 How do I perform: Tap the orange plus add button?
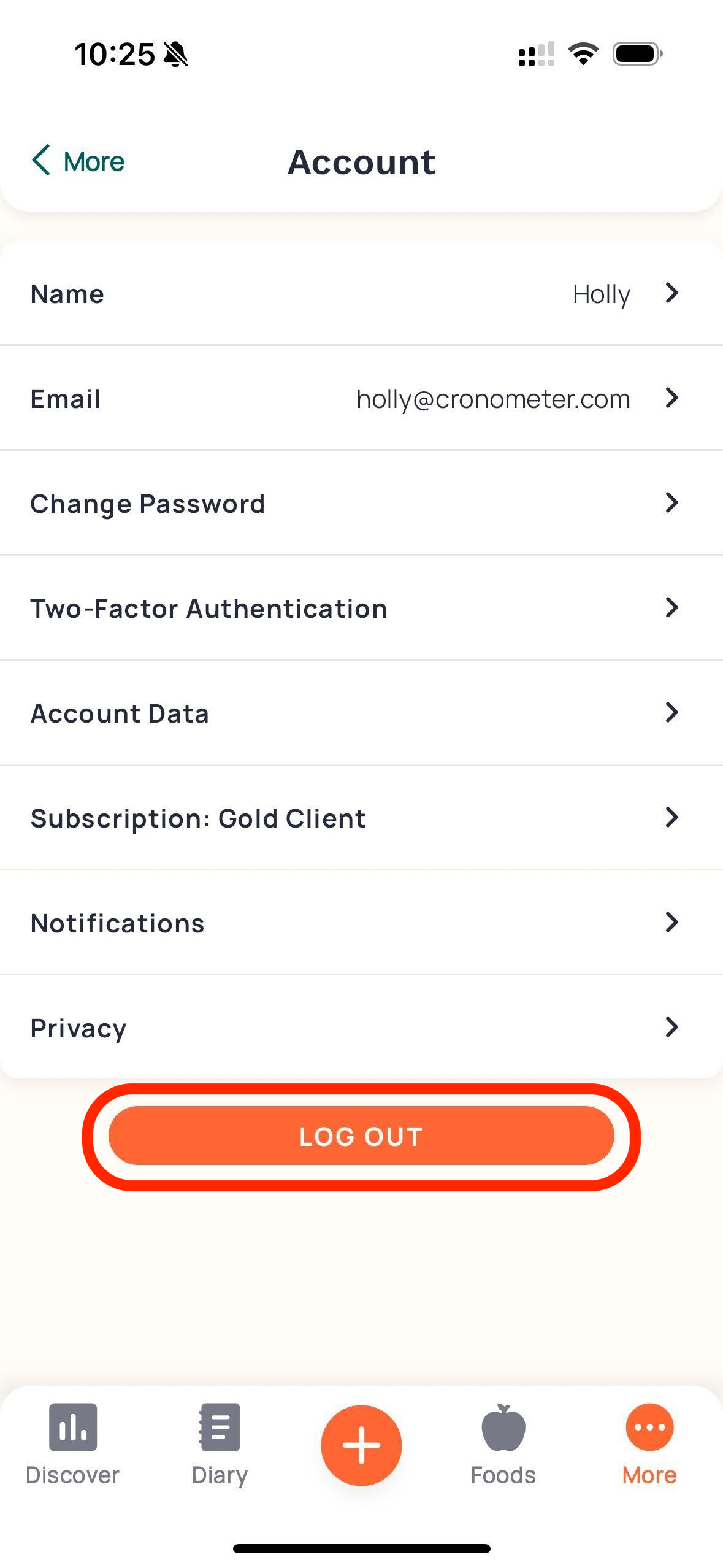361,1445
